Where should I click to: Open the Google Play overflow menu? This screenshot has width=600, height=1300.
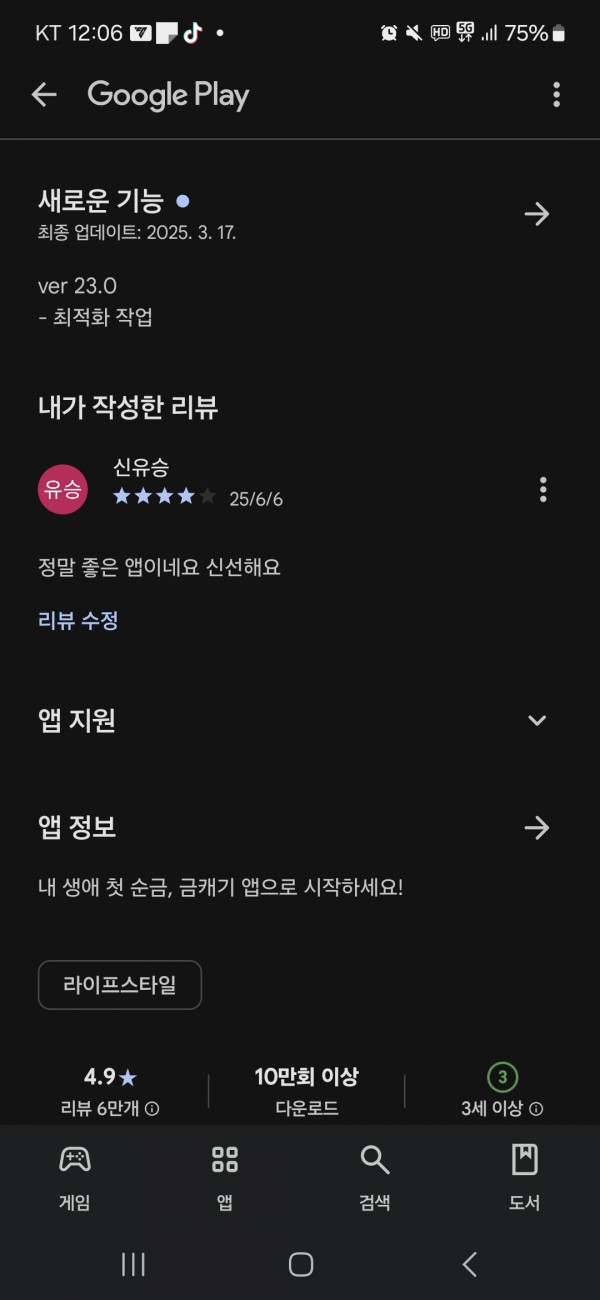(x=556, y=95)
